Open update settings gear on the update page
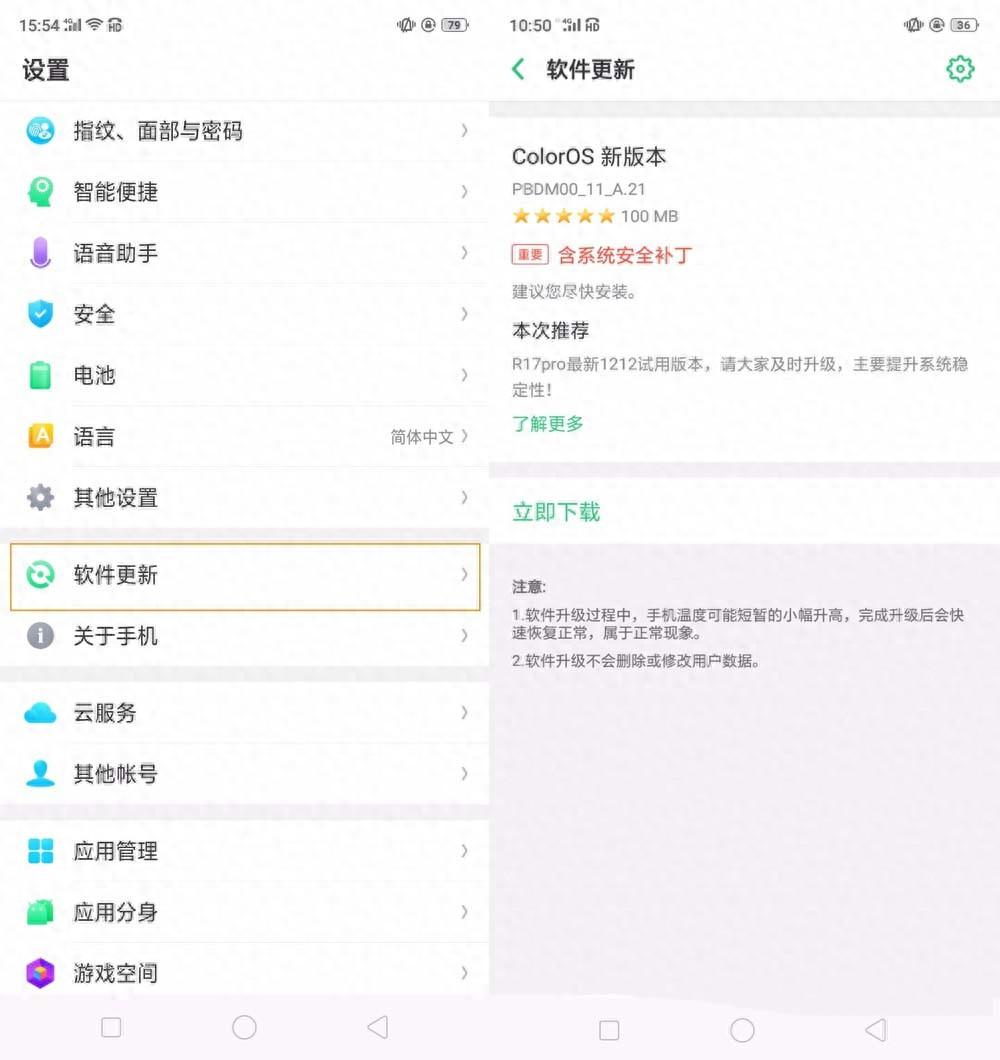Viewport: 1000px width, 1060px height. 960,69
